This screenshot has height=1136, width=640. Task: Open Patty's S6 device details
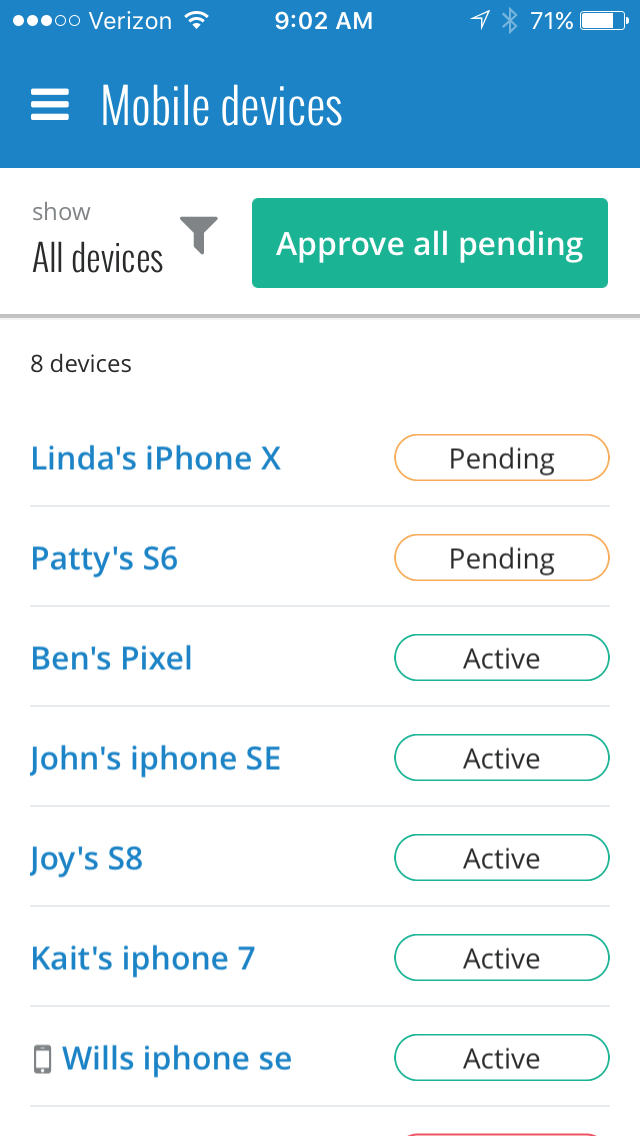click(x=104, y=559)
